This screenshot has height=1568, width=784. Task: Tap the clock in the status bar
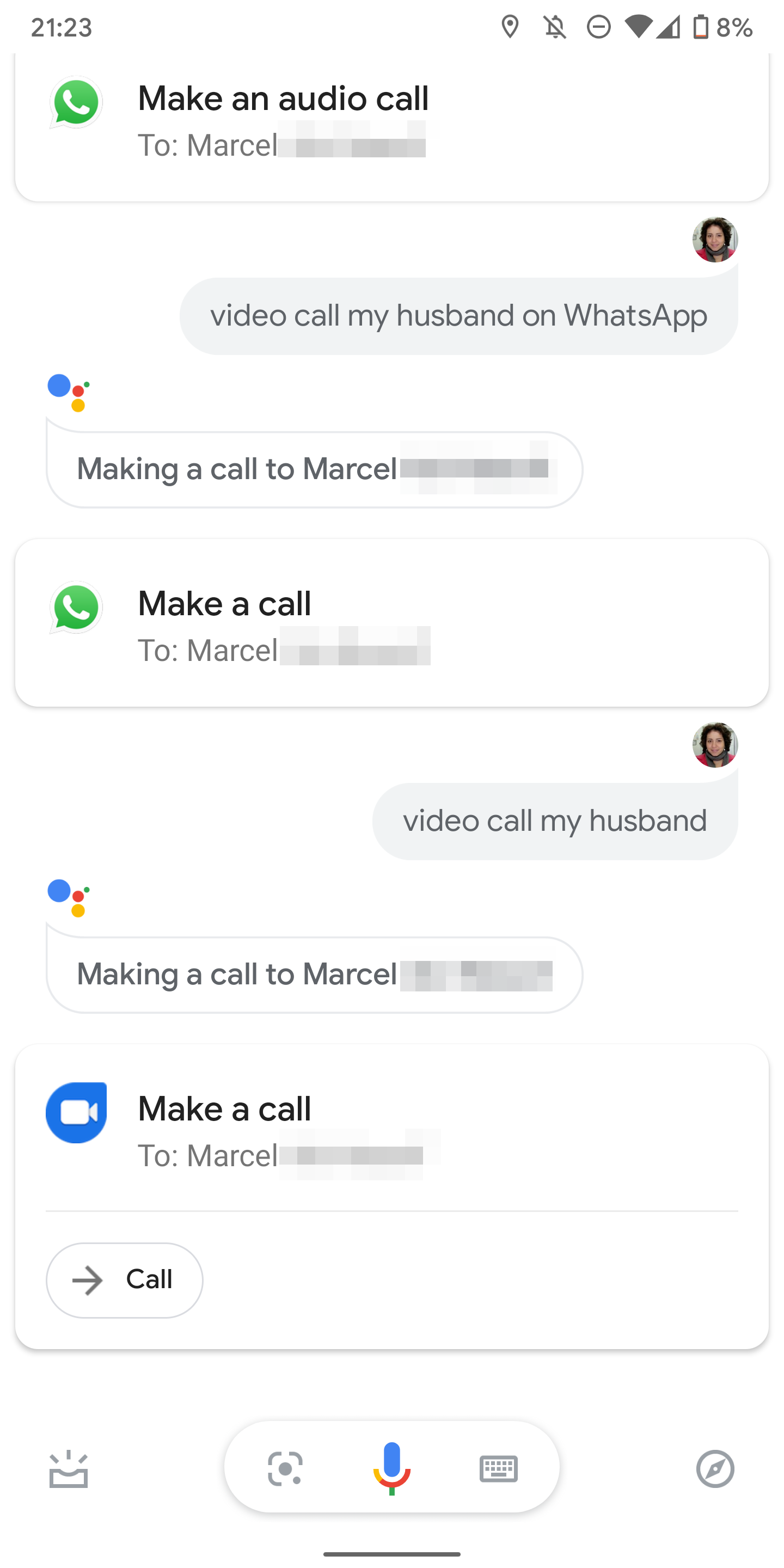[62, 27]
